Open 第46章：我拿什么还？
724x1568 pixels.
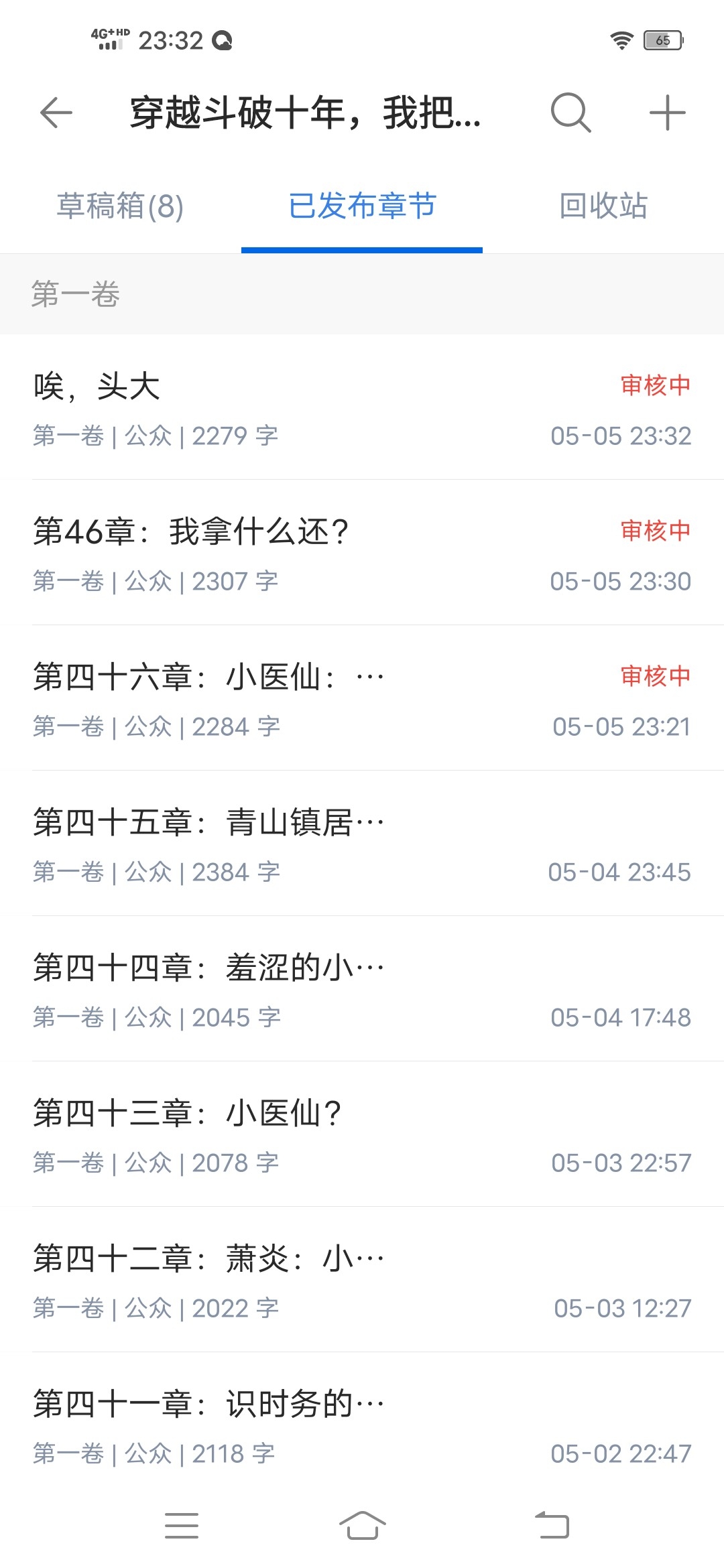pos(362,553)
